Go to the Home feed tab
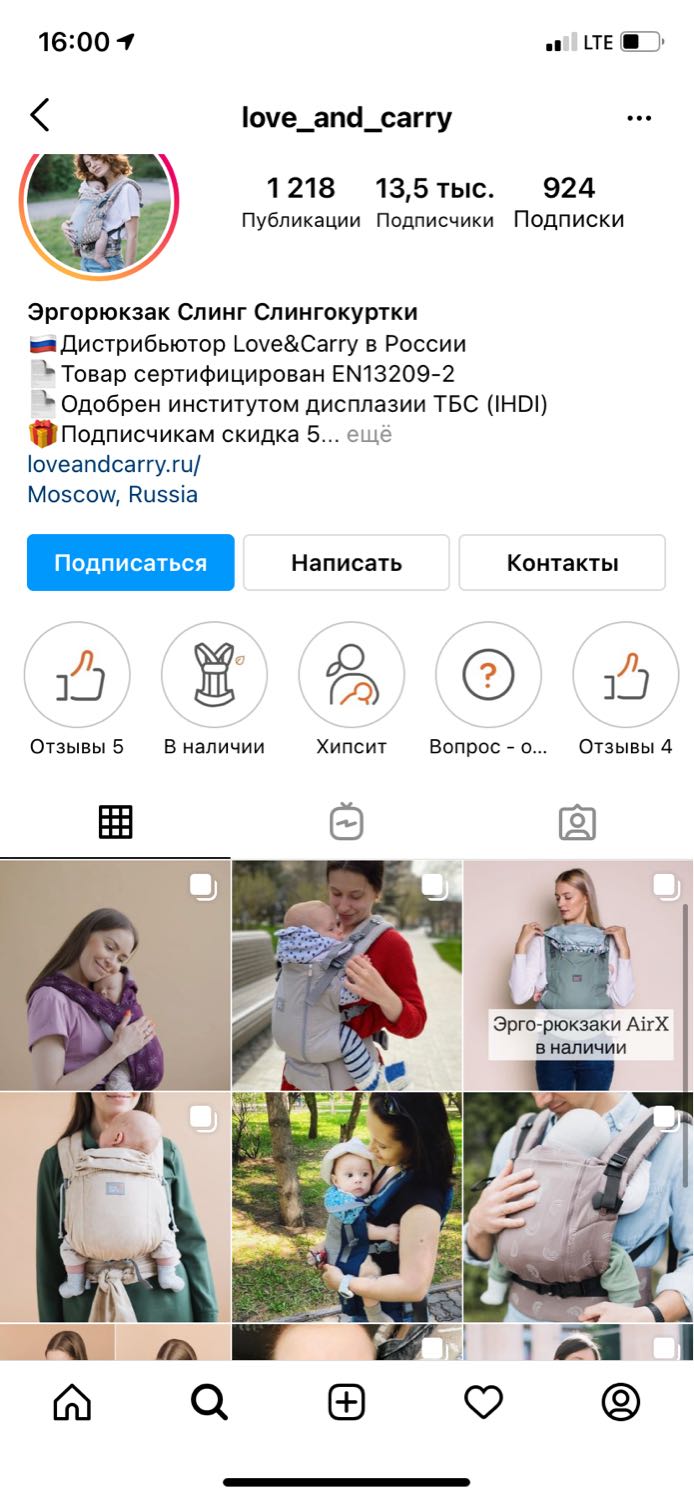This screenshot has height=1500, width=694. (72, 1403)
